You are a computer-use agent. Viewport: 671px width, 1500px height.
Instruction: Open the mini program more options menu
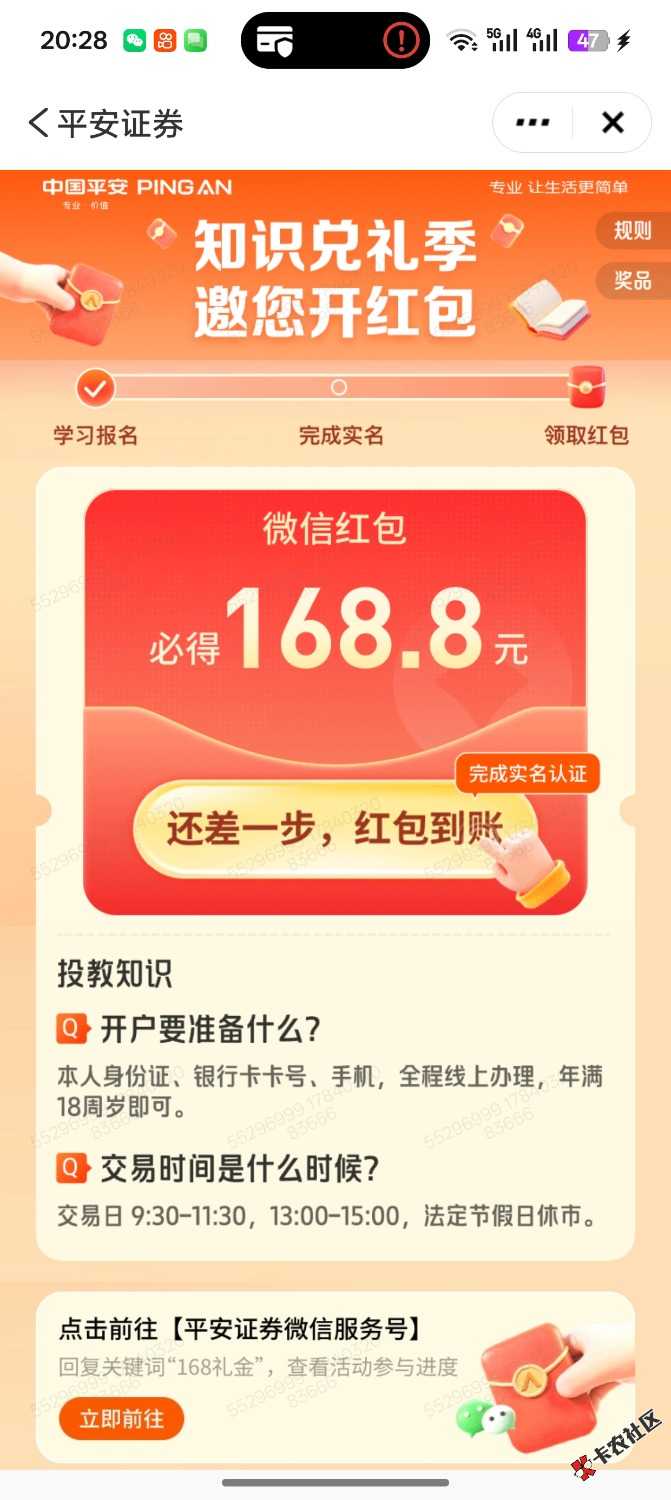pos(532,123)
